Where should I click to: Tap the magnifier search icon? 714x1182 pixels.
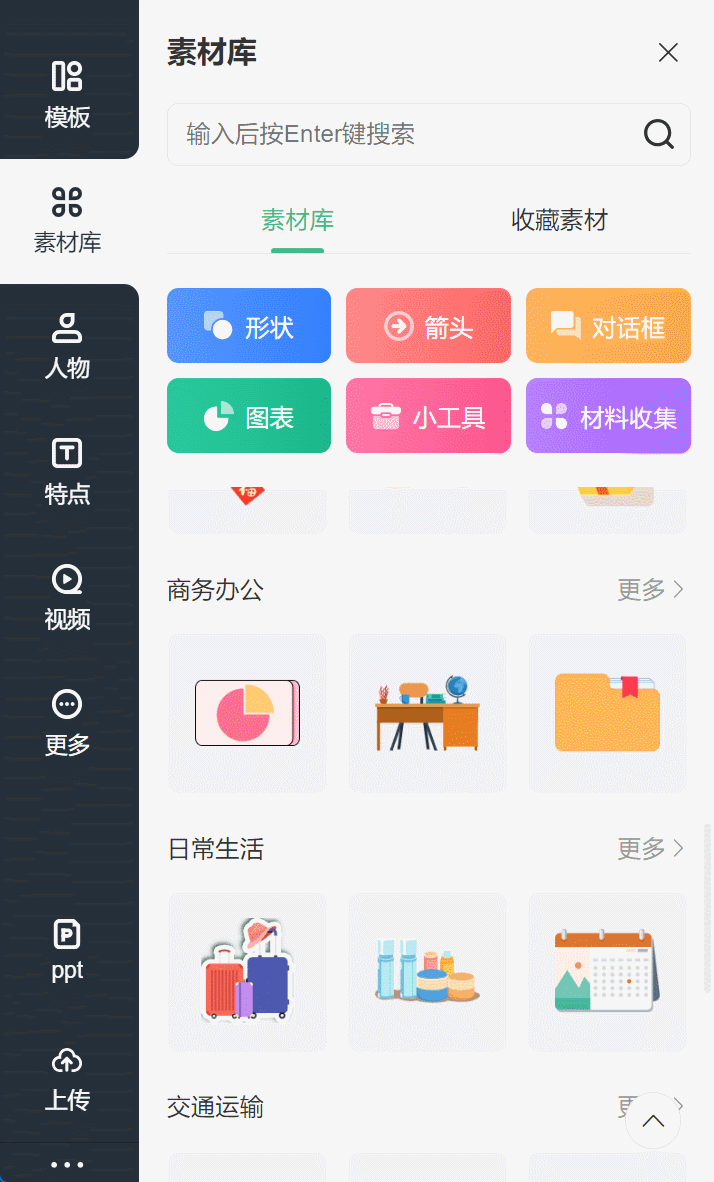pos(658,134)
